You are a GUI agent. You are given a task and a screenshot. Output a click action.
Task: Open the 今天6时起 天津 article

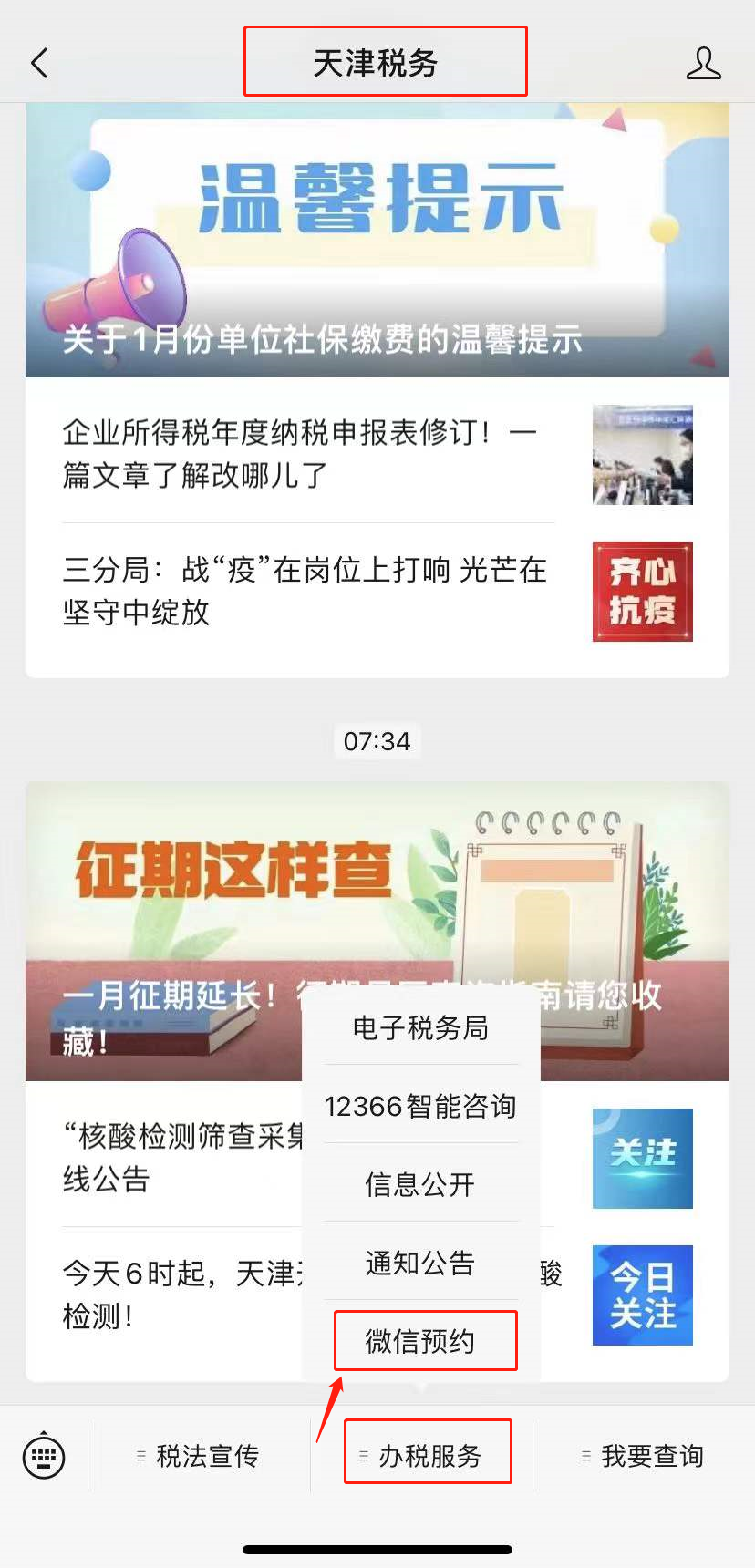pos(182,1295)
